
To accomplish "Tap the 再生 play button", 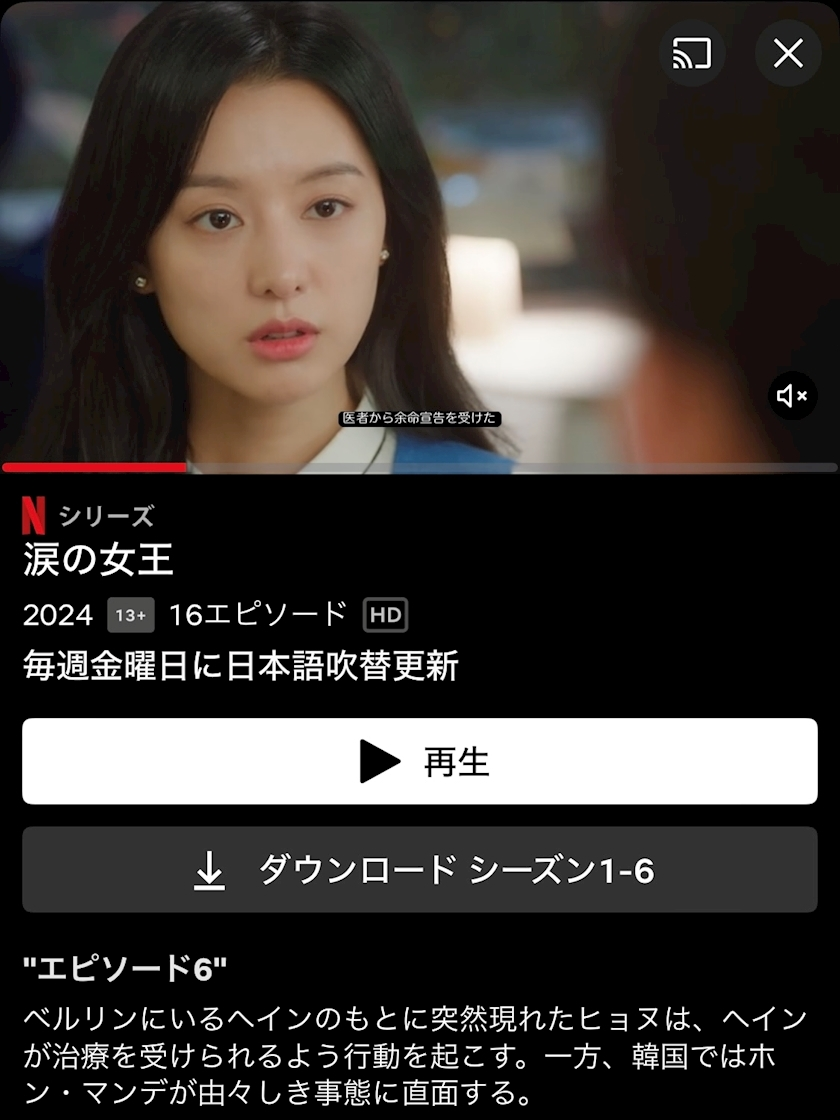I will 420,762.
